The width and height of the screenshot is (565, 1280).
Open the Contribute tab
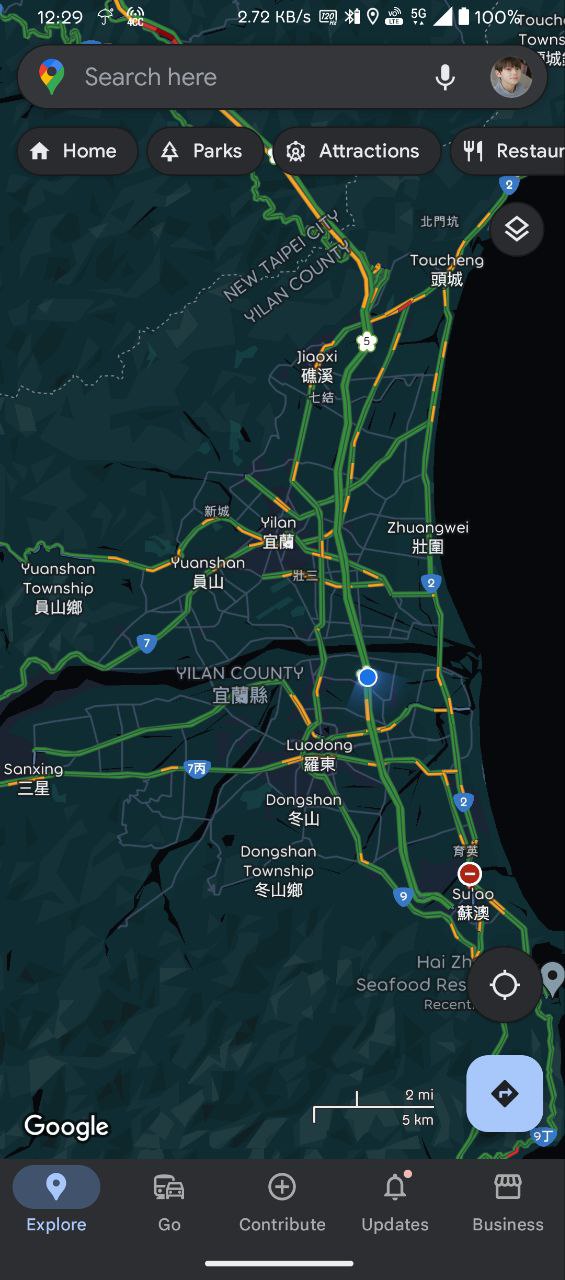pyautogui.click(x=282, y=1203)
